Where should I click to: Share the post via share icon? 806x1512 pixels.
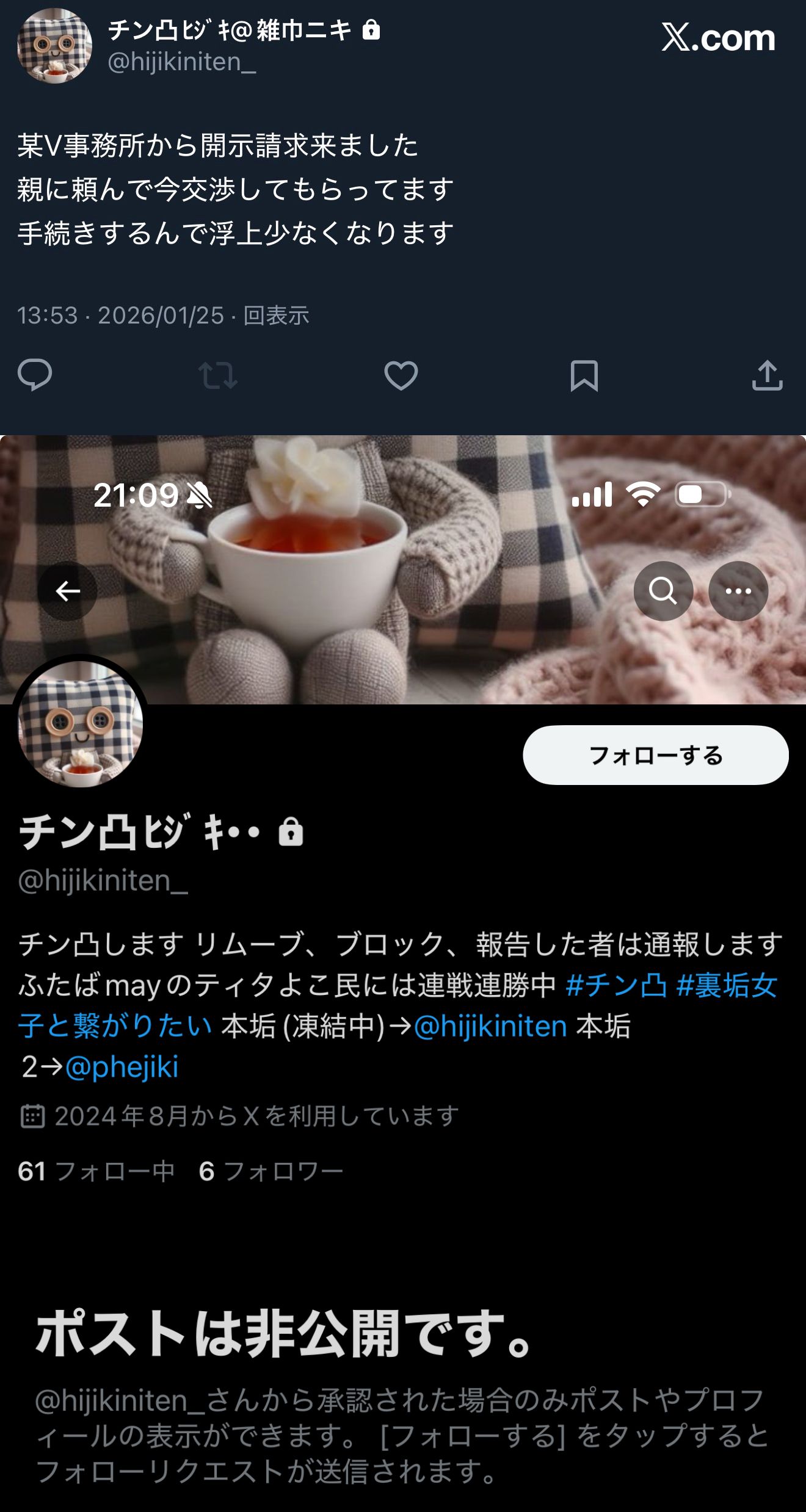coord(767,375)
